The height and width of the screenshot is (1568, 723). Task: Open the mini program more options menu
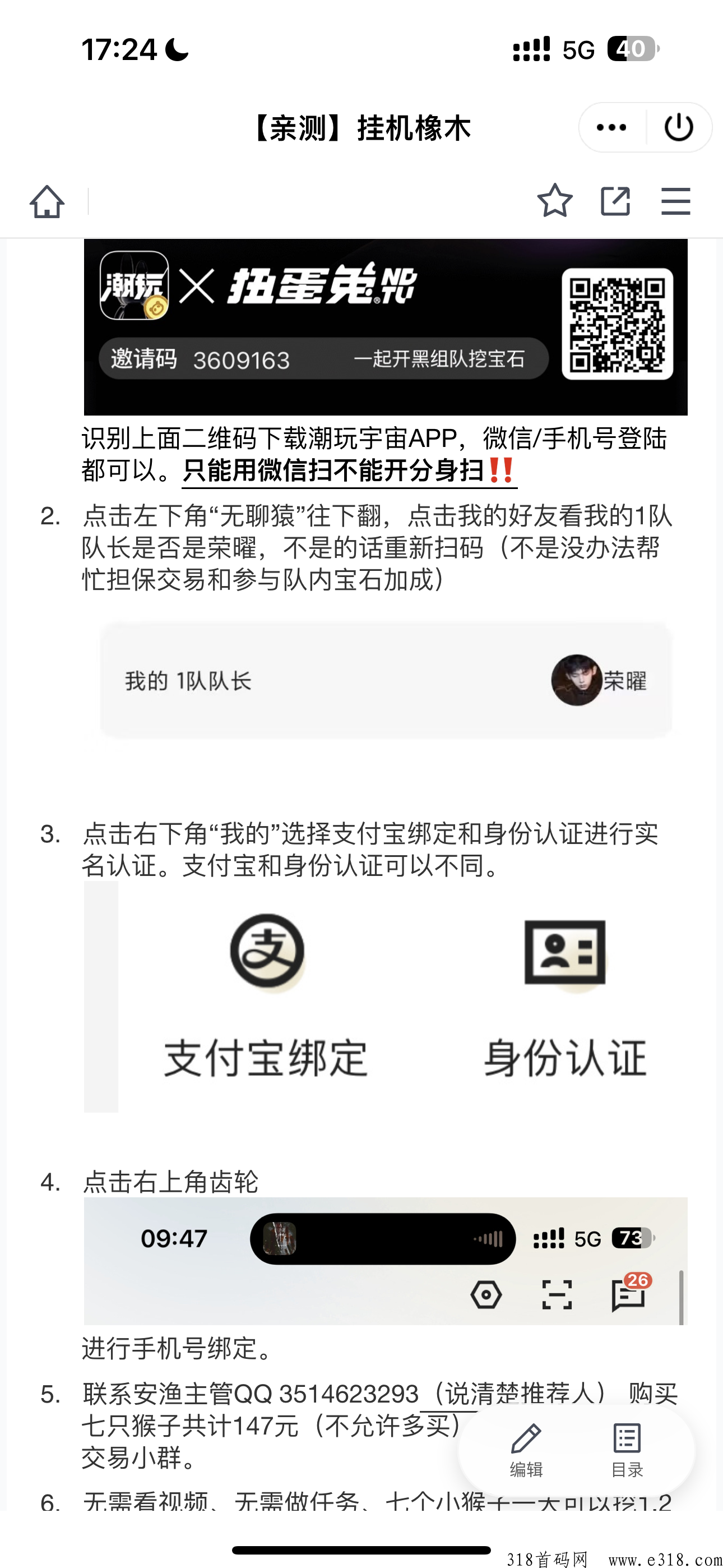tap(611, 128)
